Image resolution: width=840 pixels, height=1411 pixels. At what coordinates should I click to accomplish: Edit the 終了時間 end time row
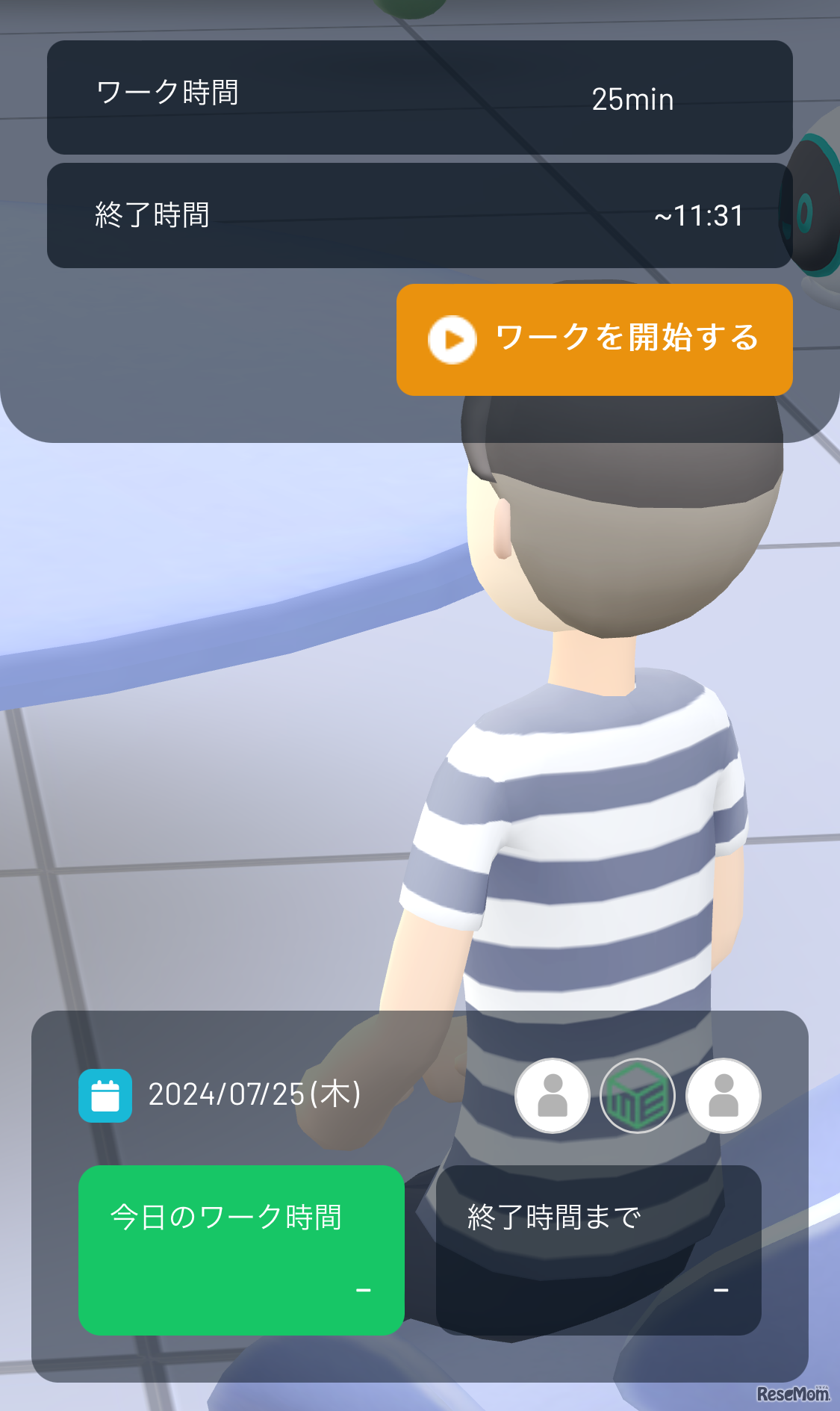tap(420, 216)
